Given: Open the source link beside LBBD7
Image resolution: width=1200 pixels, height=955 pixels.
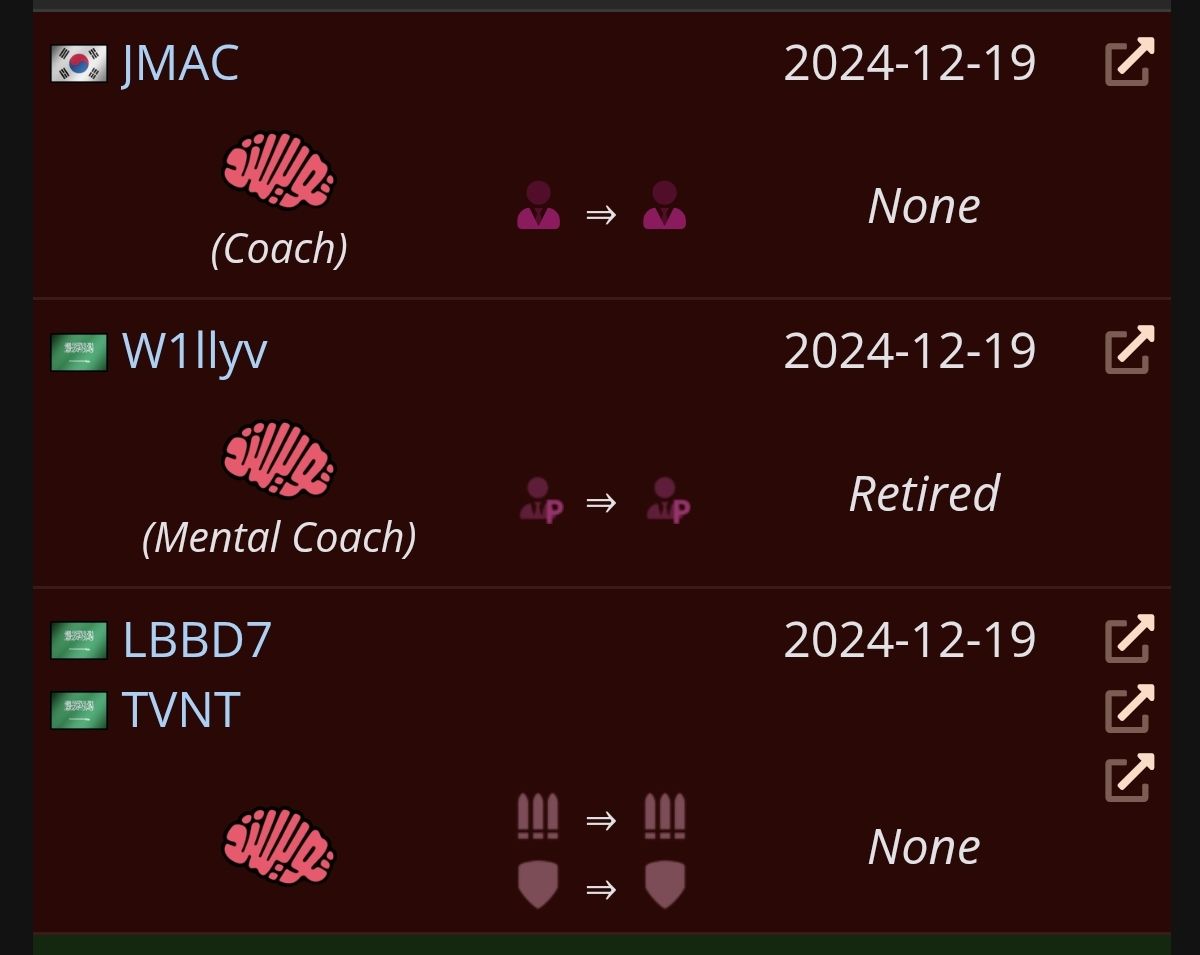Looking at the screenshot, I should pos(1129,638).
